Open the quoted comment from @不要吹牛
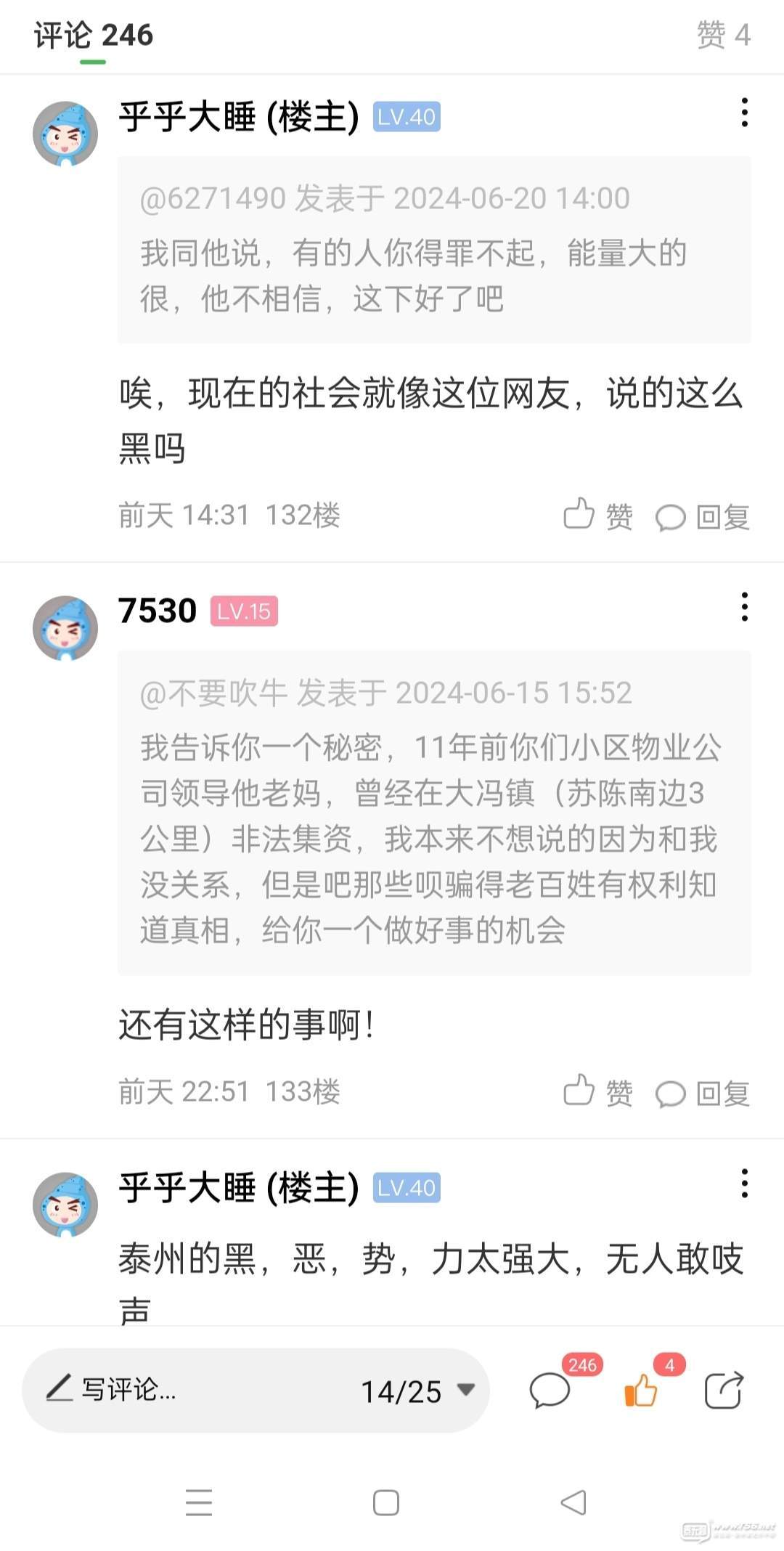 tap(433, 812)
